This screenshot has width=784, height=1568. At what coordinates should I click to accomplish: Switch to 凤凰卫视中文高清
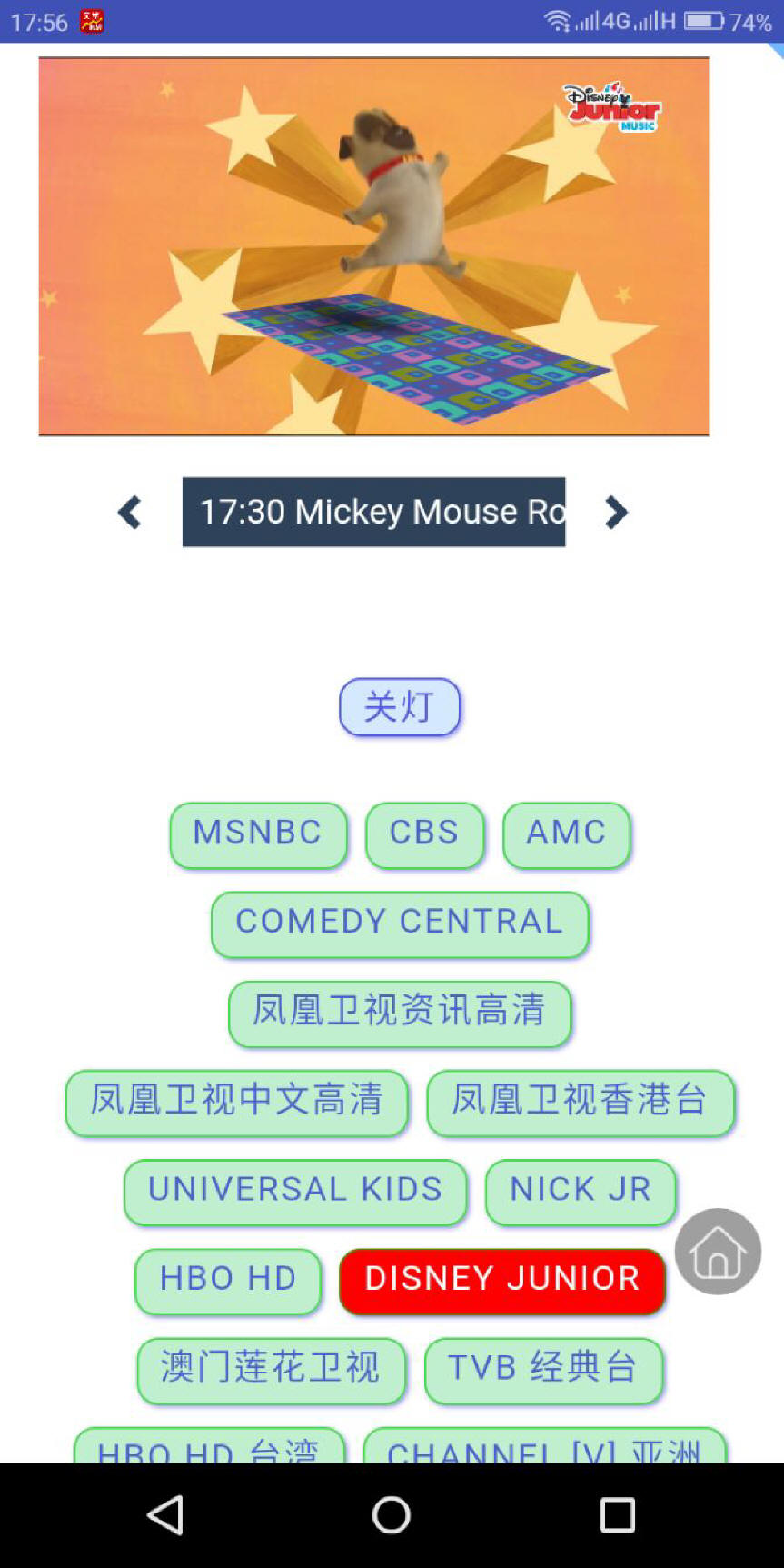click(x=236, y=1102)
